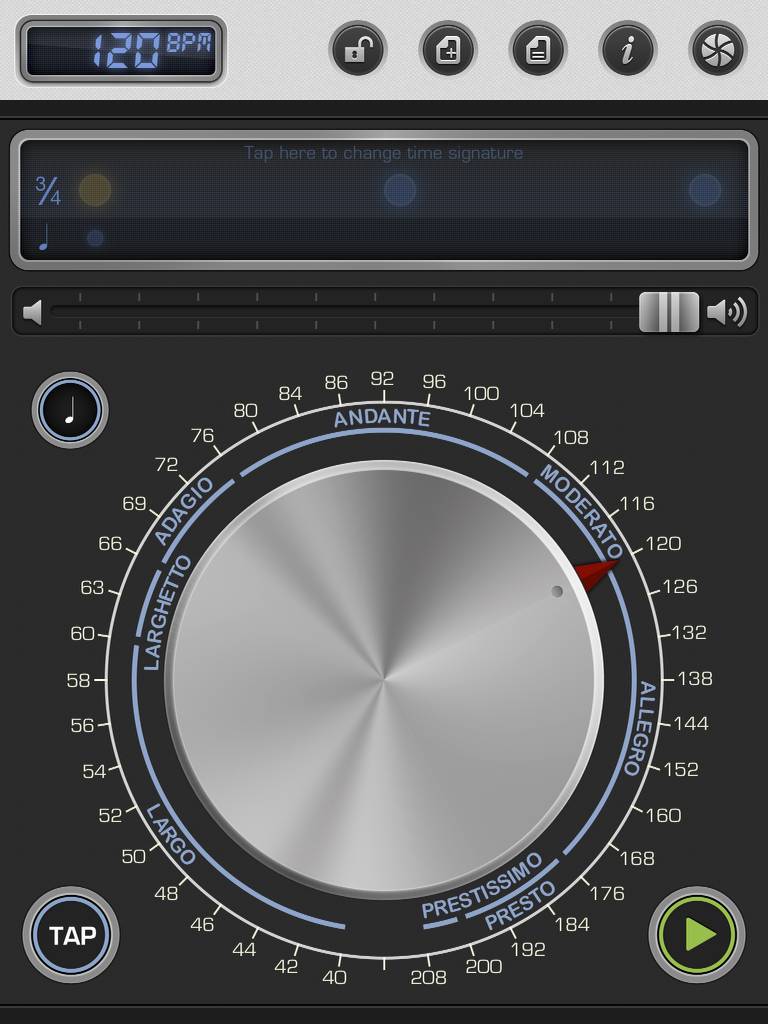Tap the TAP tempo button
This screenshot has width=768, height=1024.
pyautogui.click(x=72, y=935)
